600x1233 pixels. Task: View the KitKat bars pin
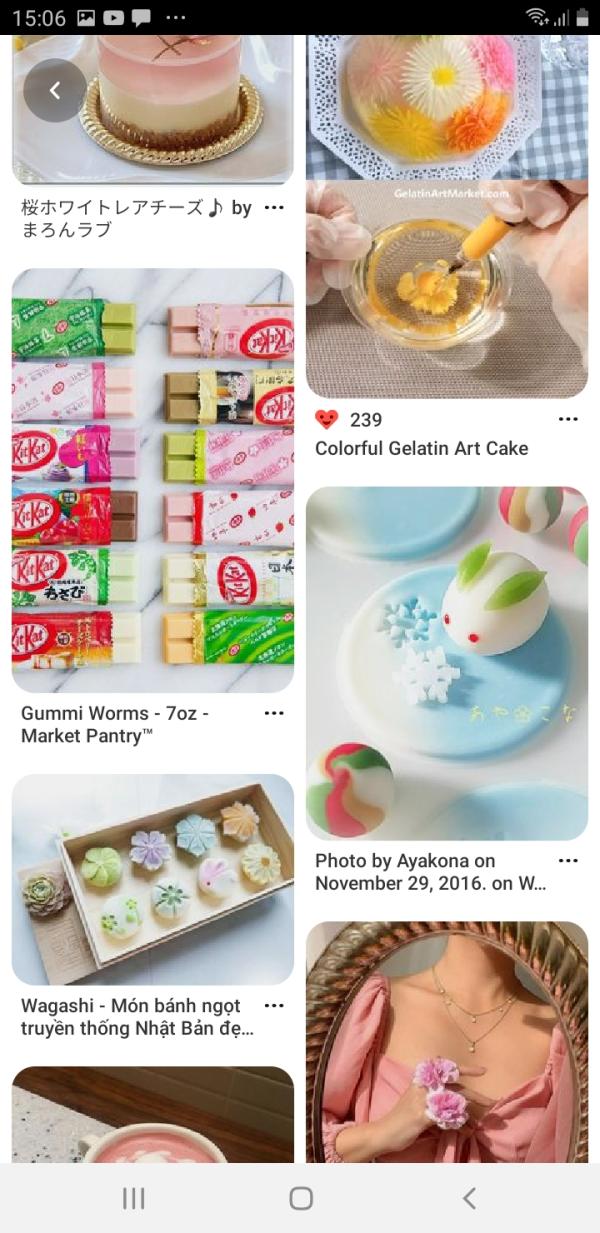[152, 480]
